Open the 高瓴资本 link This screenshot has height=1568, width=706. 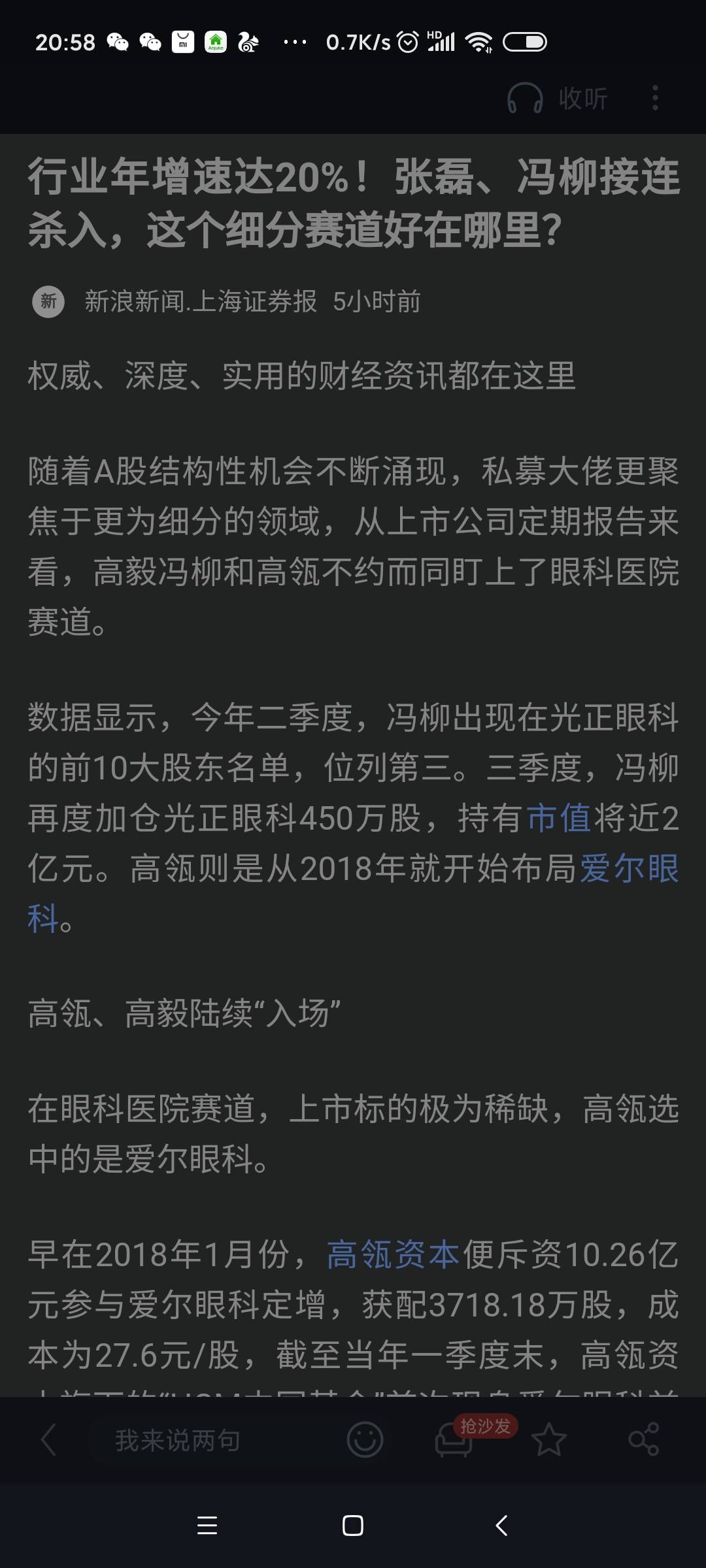click(x=393, y=1255)
